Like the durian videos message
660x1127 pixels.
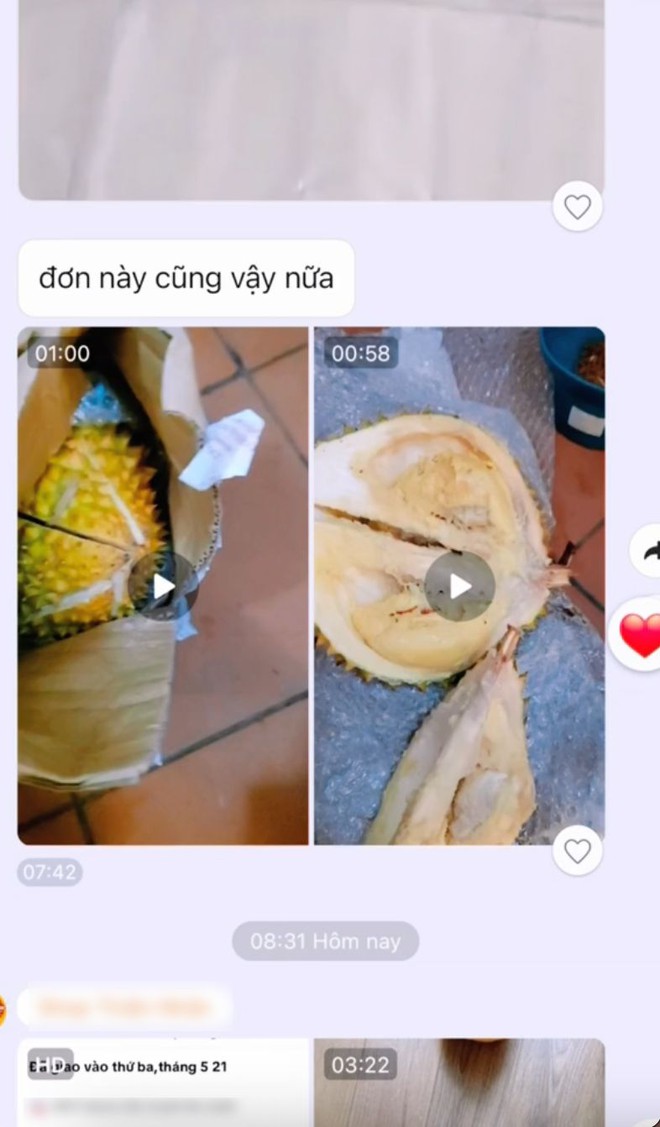(577, 851)
